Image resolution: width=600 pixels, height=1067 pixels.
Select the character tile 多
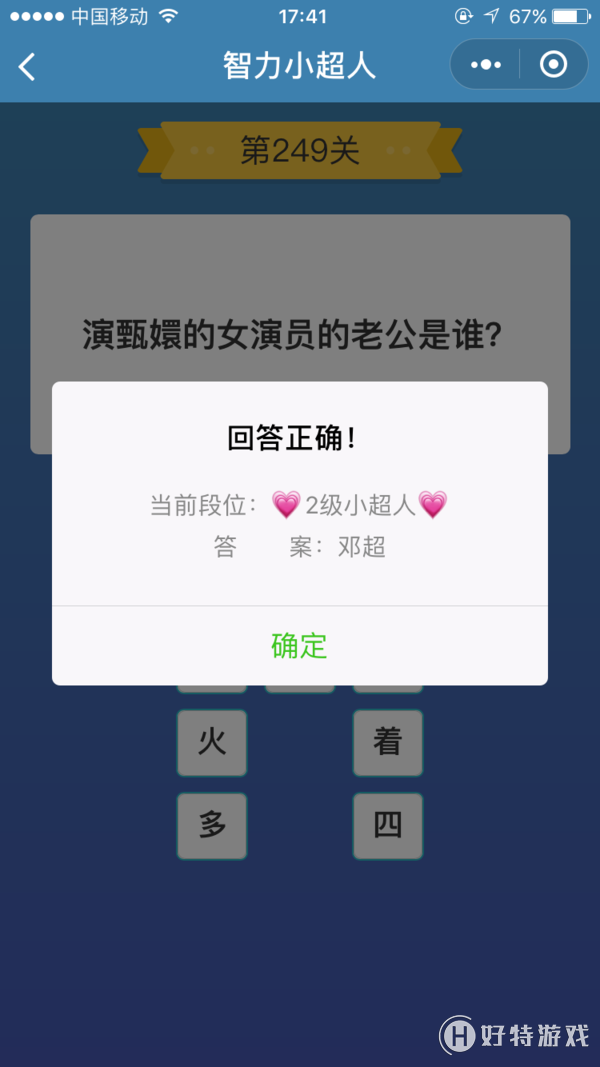(x=212, y=825)
